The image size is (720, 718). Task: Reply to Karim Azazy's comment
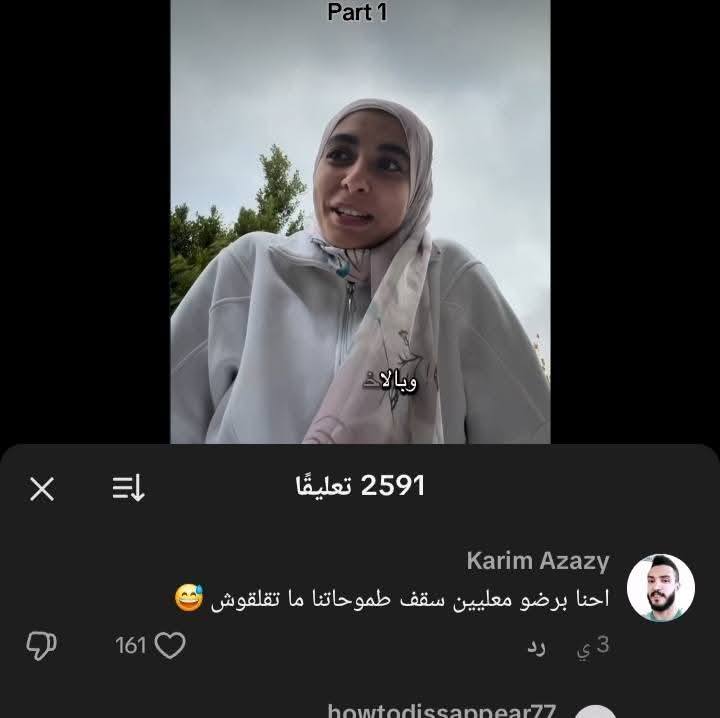[x=537, y=647]
